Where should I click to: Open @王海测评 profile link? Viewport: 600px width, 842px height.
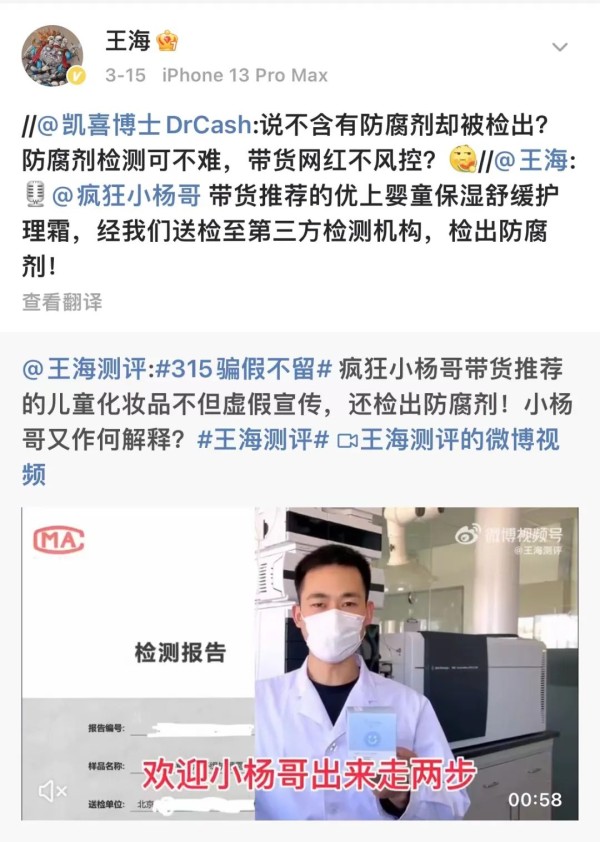pos(82,370)
